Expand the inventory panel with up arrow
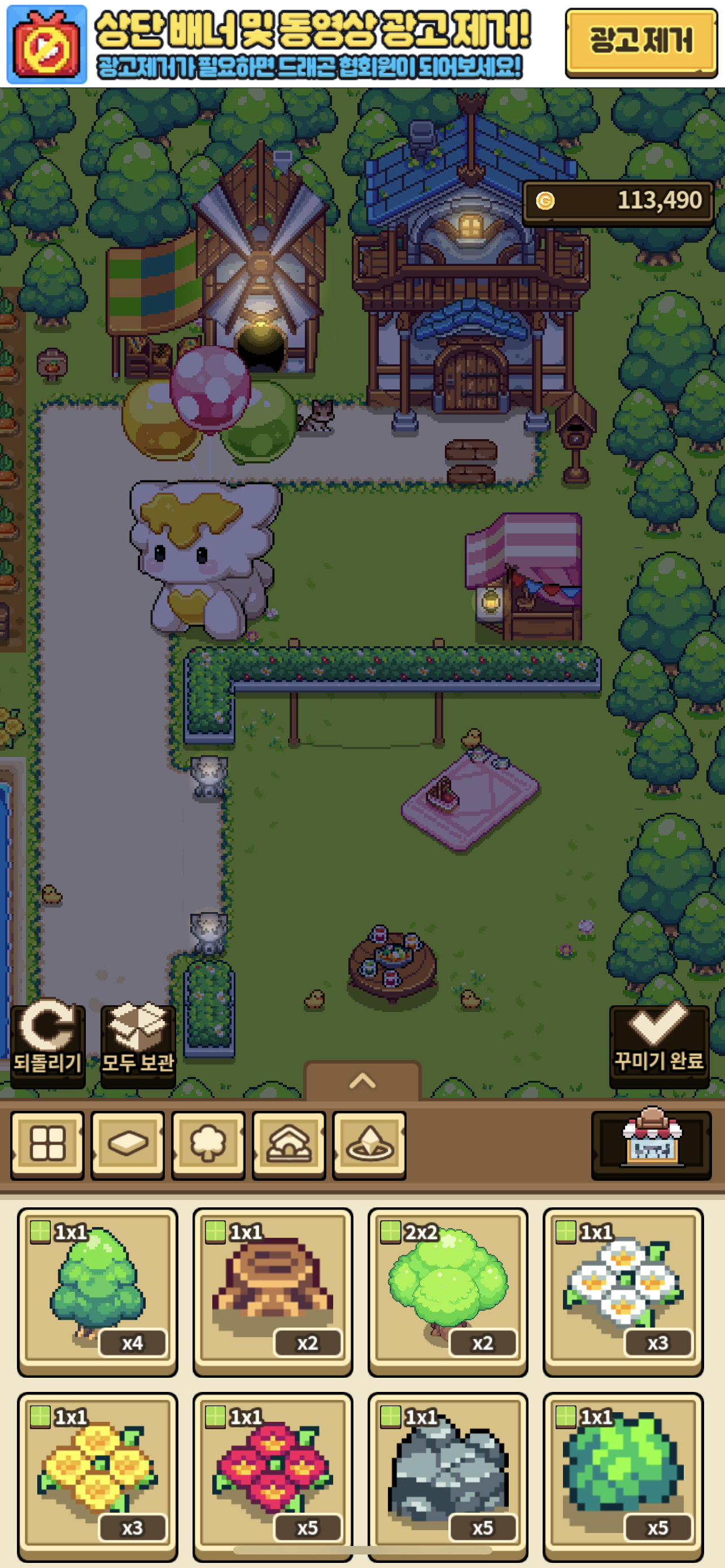 point(362,1080)
